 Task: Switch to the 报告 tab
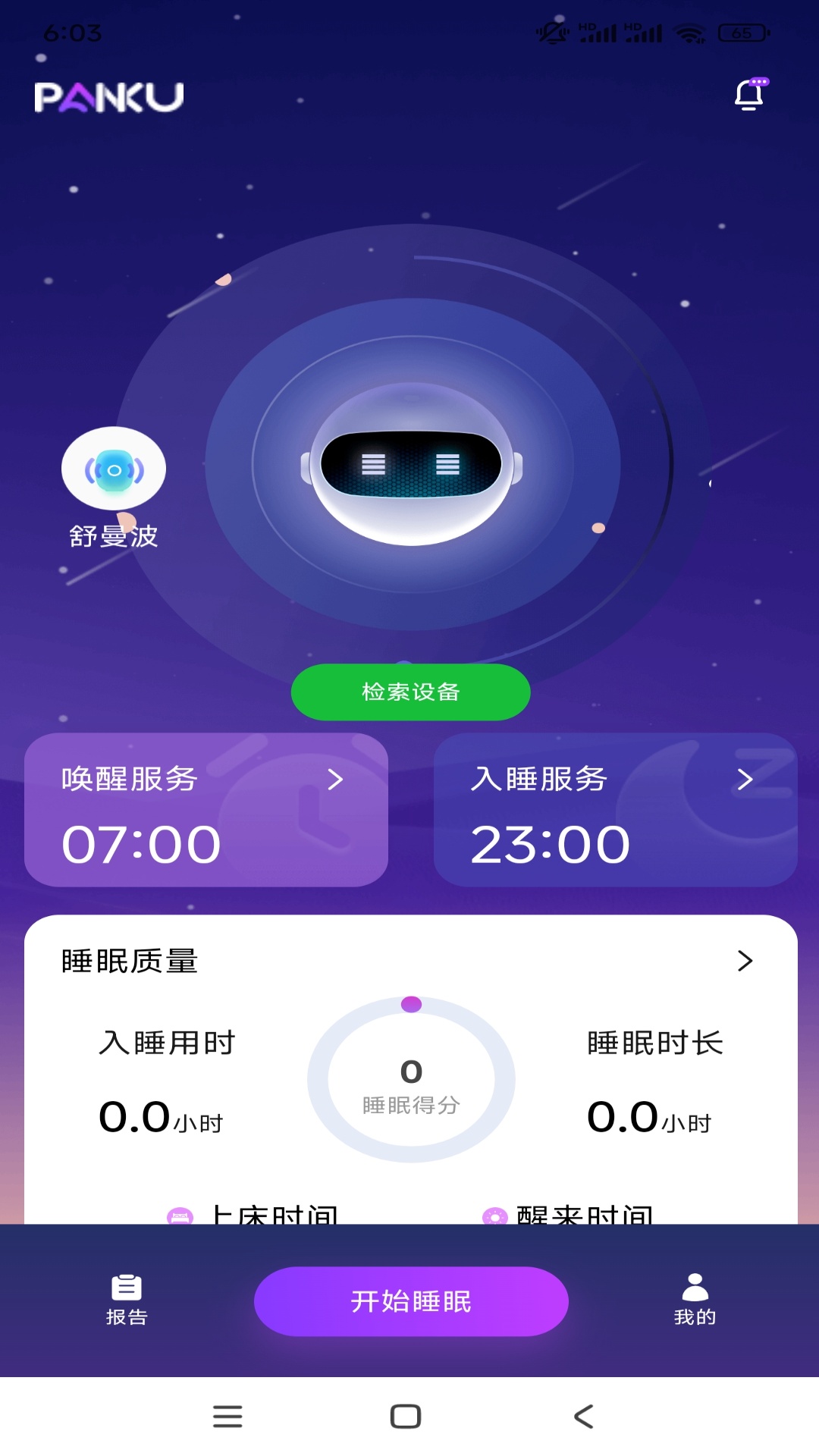tap(126, 1301)
